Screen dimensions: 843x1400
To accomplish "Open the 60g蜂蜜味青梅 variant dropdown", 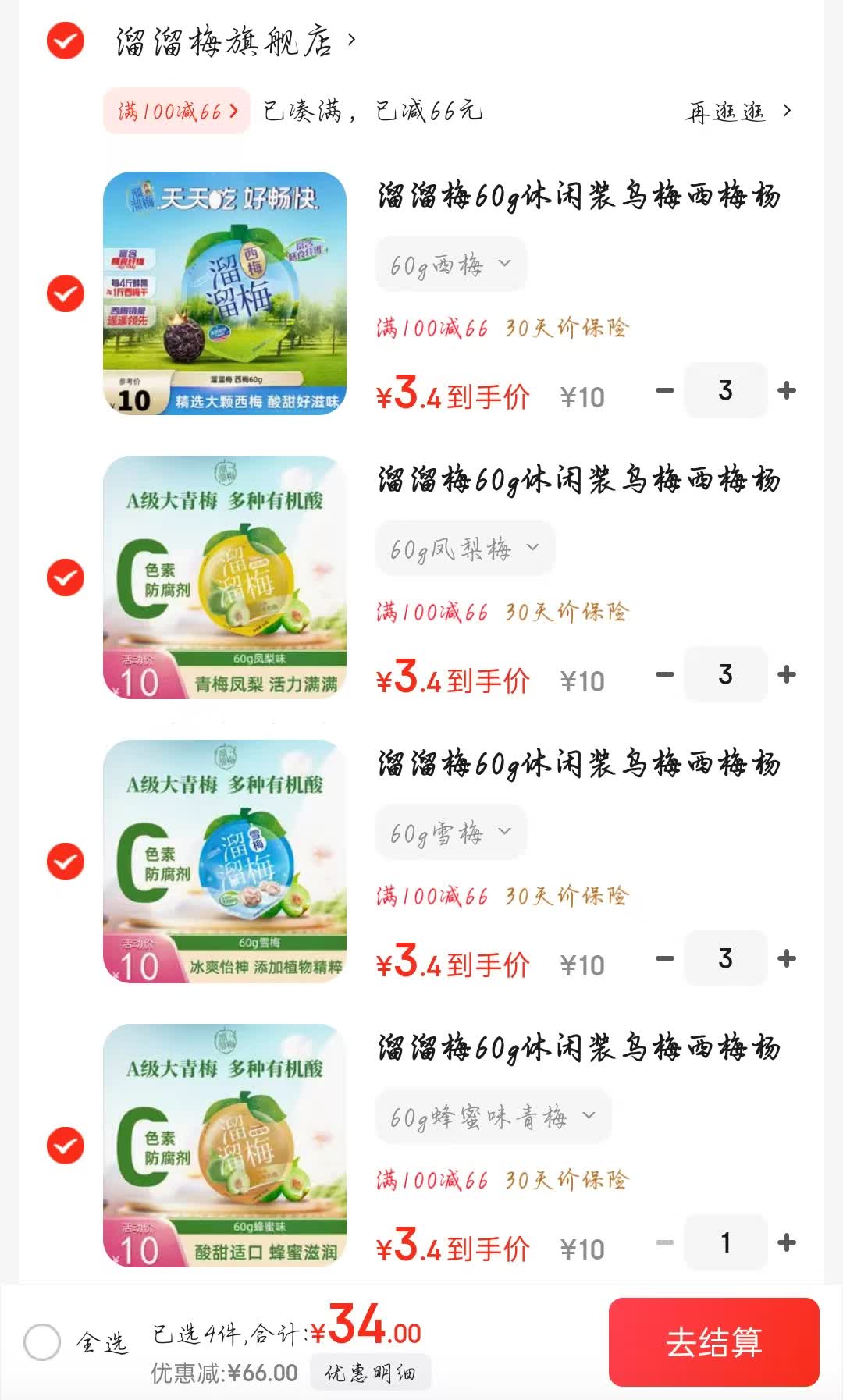I will click(491, 1117).
